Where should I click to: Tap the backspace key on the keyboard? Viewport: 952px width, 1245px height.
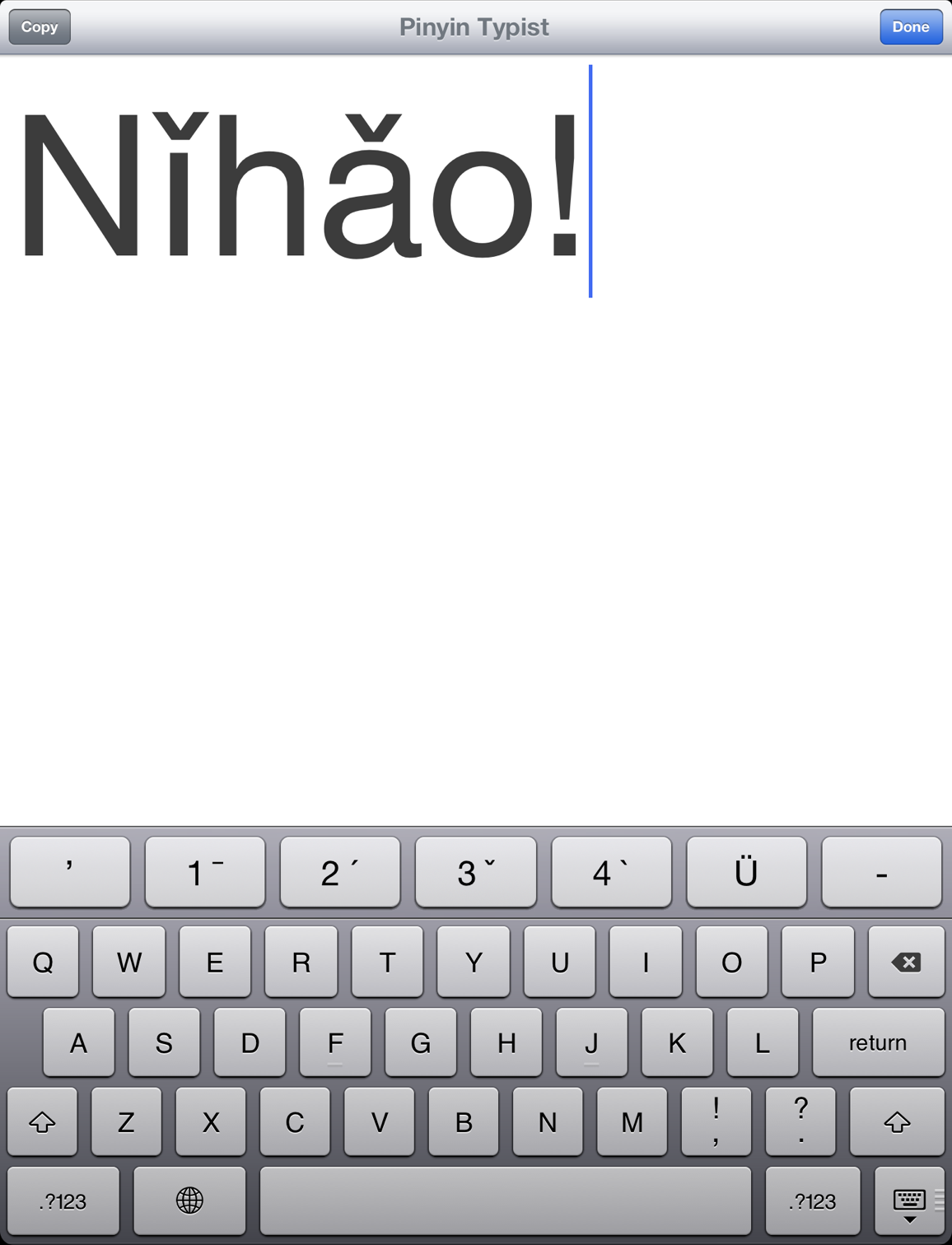pos(906,962)
